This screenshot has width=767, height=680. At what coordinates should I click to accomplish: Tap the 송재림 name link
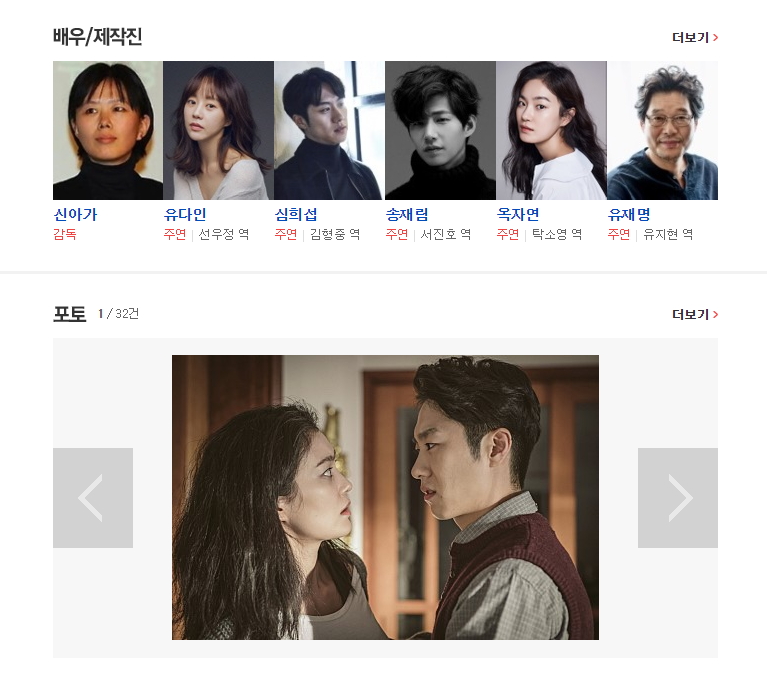pyautogui.click(x=407, y=215)
